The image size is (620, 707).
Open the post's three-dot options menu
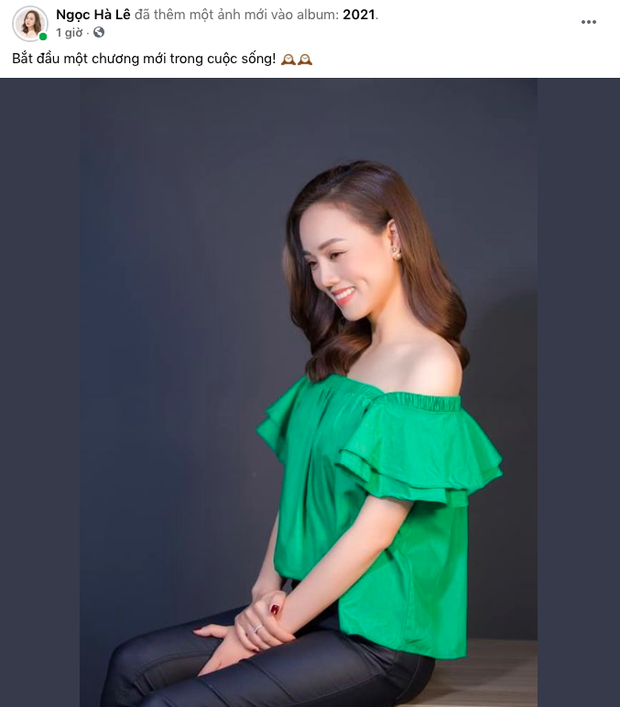point(588,22)
